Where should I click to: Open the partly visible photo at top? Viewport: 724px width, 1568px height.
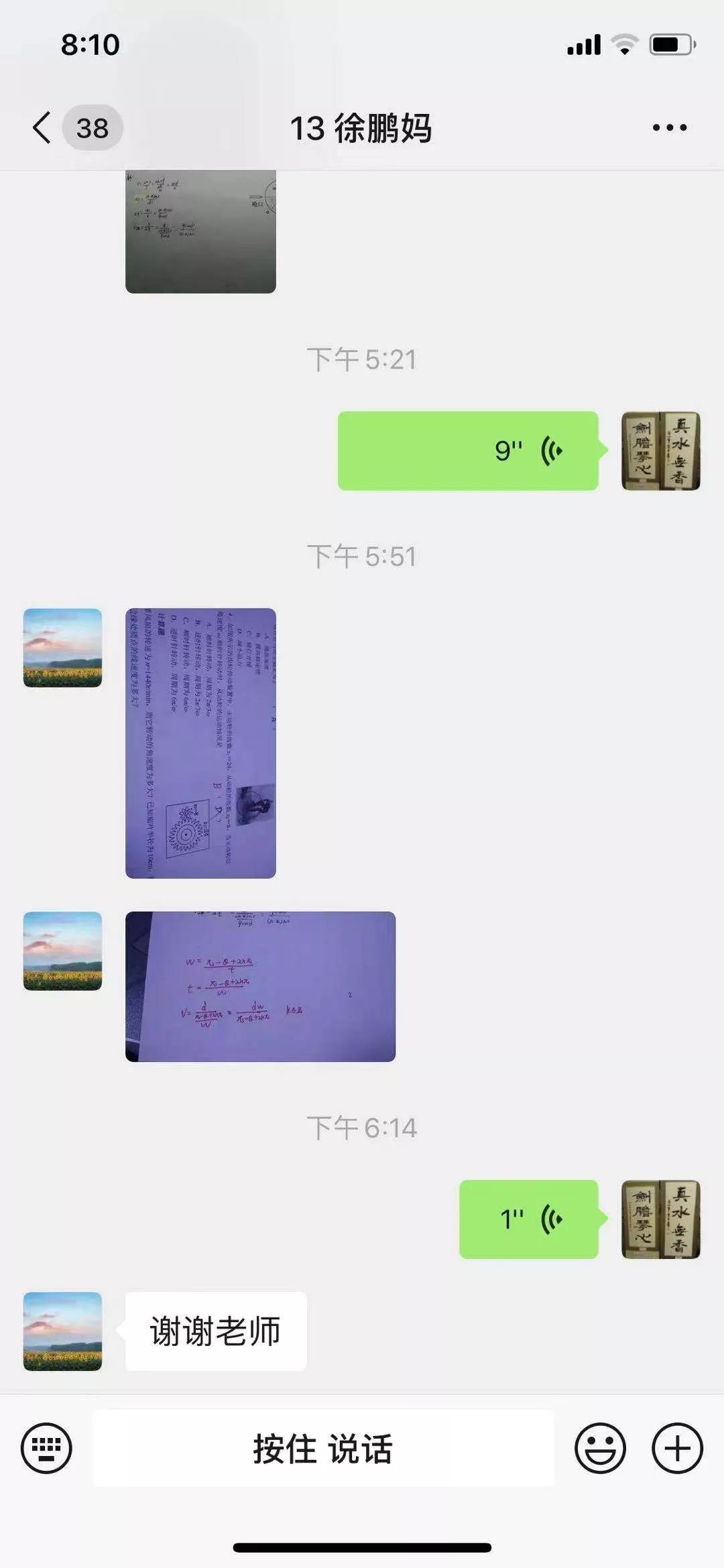tap(200, 231)
